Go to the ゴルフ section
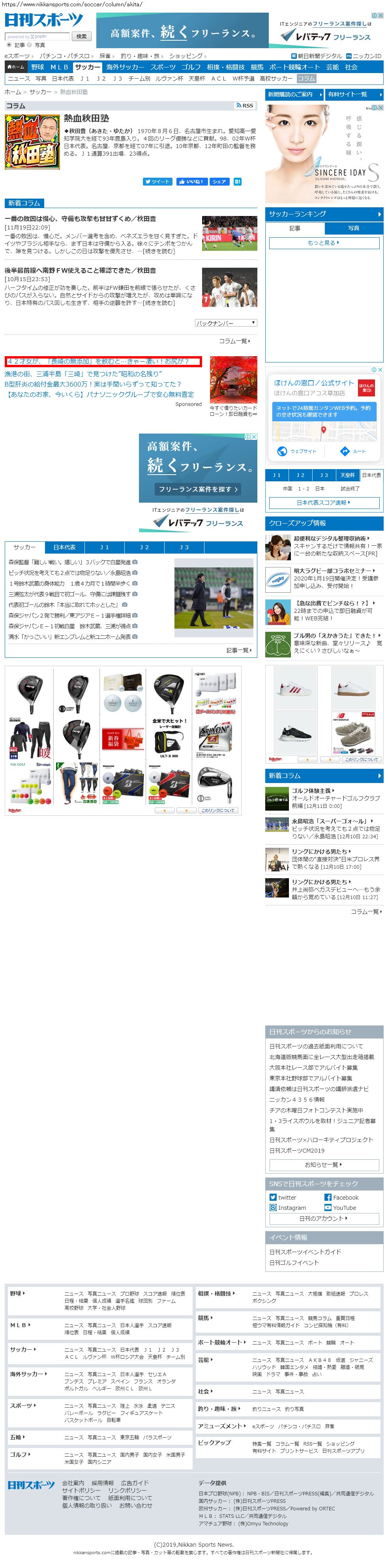 click(190, 67)
